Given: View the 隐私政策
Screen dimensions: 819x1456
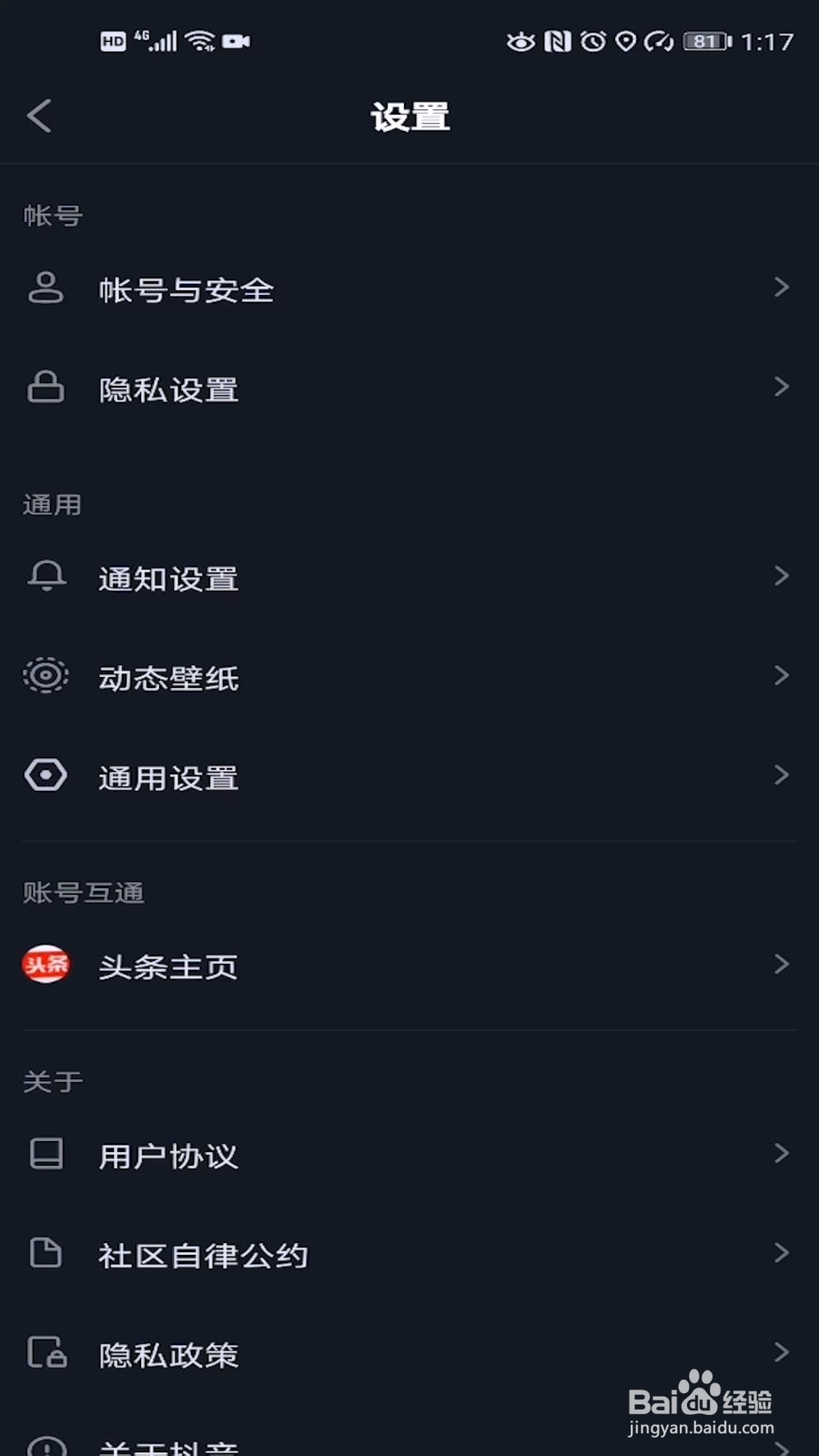Looking at the screenshot, I should [409, 1353].
